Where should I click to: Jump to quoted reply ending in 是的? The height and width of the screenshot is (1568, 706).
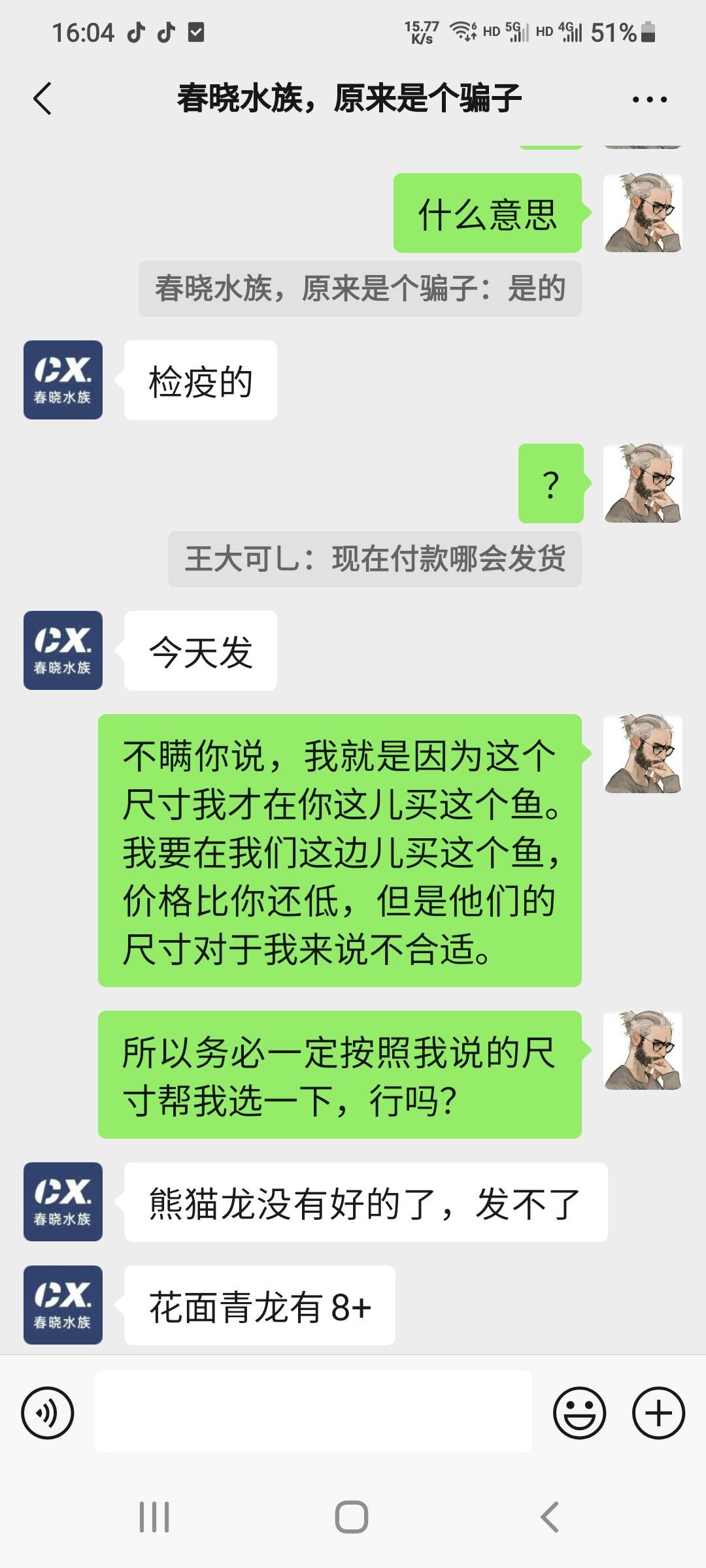(x=360, y=289)
